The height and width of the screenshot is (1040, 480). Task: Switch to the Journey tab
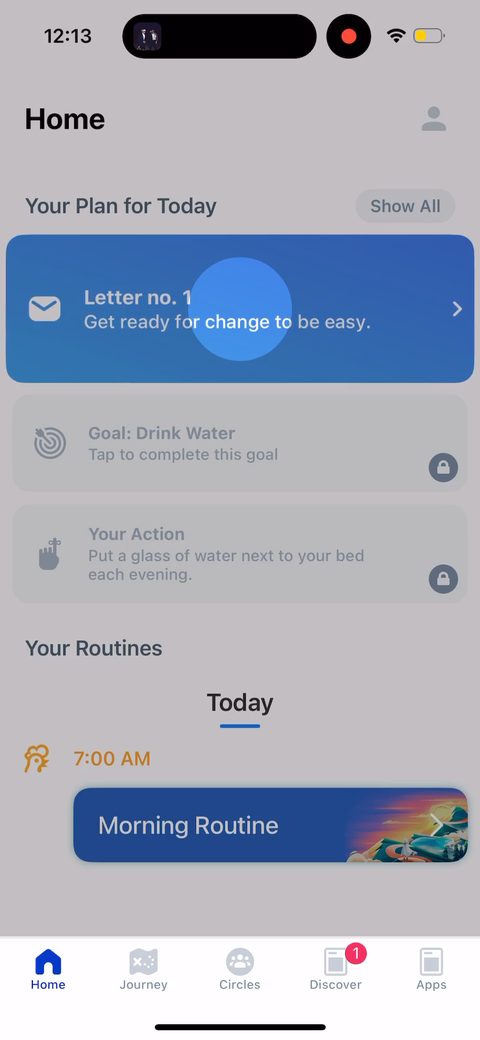pyautogui.click(x=143, y=970)
